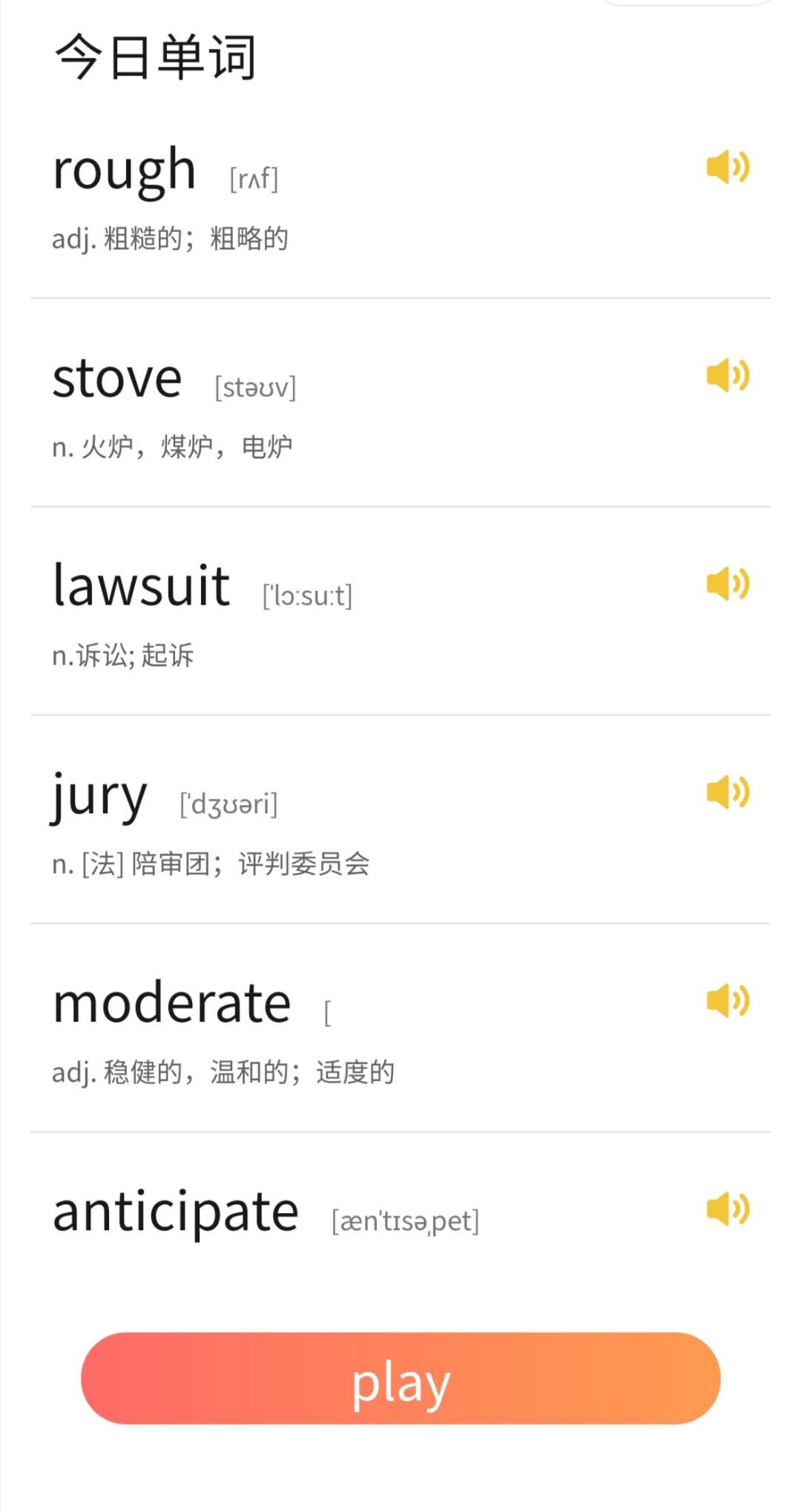Hear the pronunciation of stove
The image size is (801, 1512).
click(728, 375)
